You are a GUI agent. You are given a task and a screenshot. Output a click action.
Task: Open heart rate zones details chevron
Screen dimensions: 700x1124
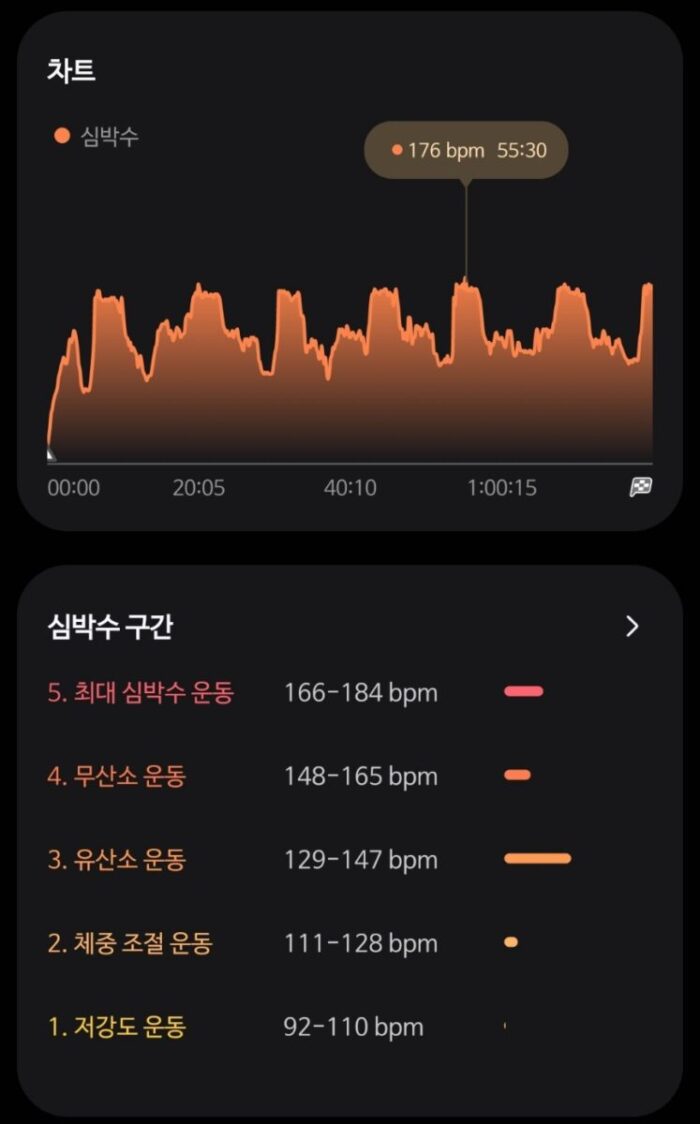pyautogui.click(x=632, y=627)
